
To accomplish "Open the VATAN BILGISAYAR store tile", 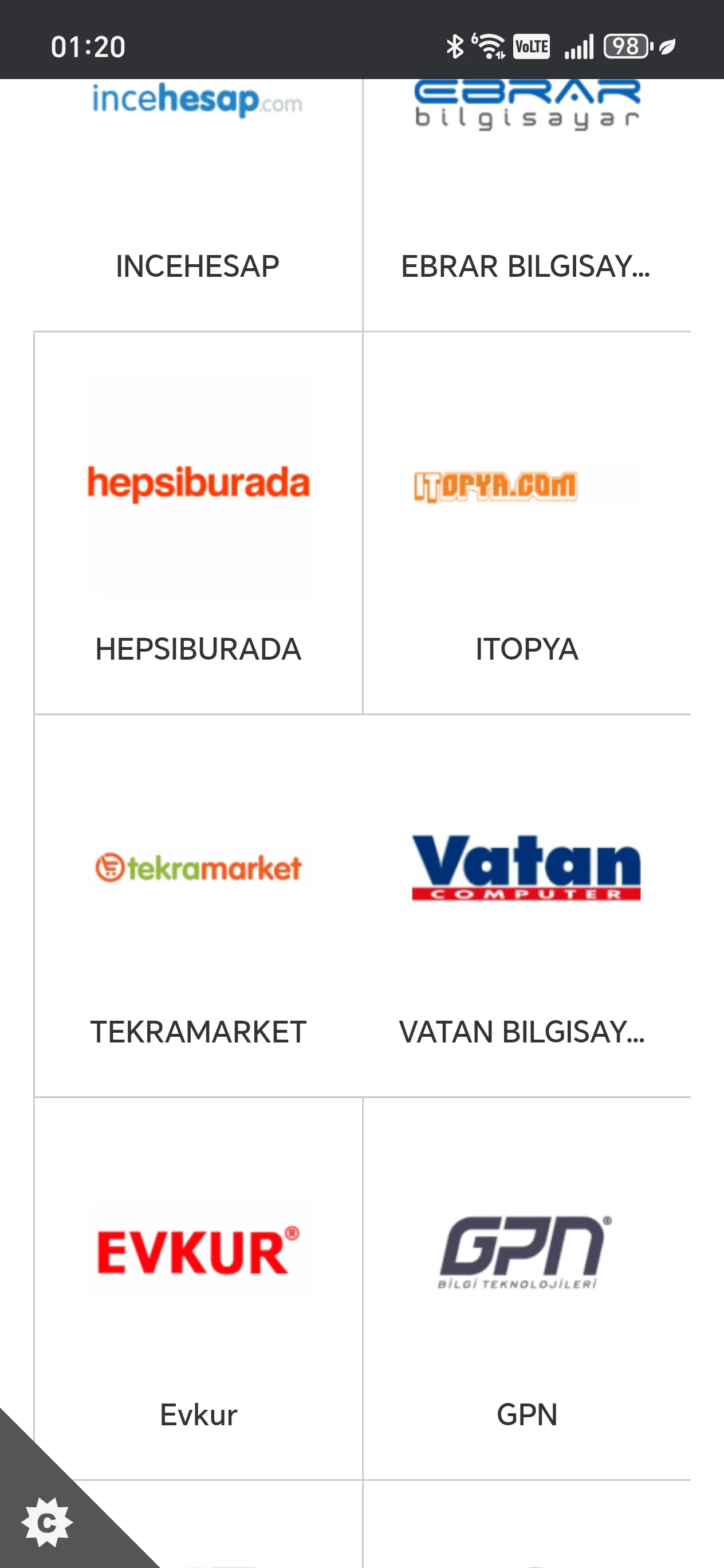I will (x=526, y=905).
